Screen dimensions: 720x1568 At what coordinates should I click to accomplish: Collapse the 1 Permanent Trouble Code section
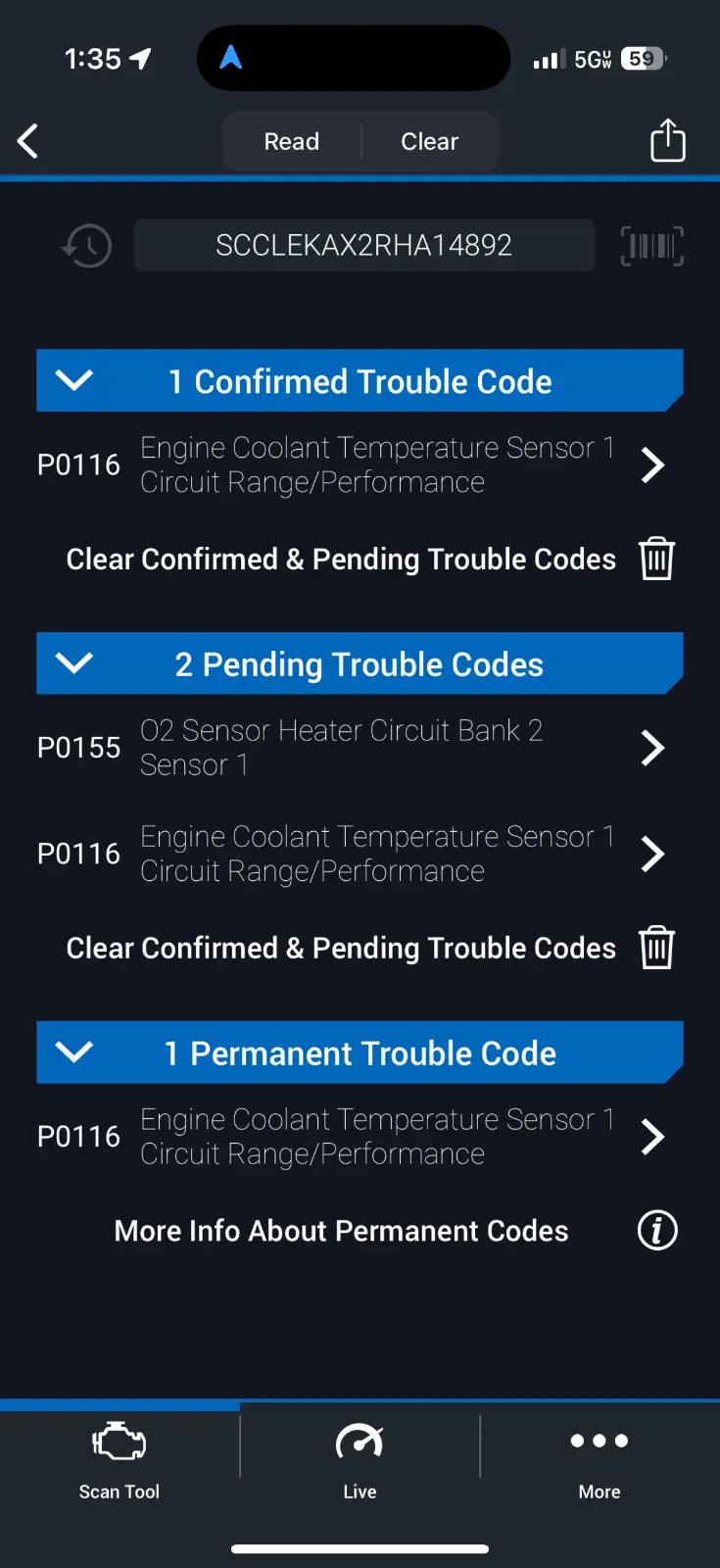tap(75, 1053)
